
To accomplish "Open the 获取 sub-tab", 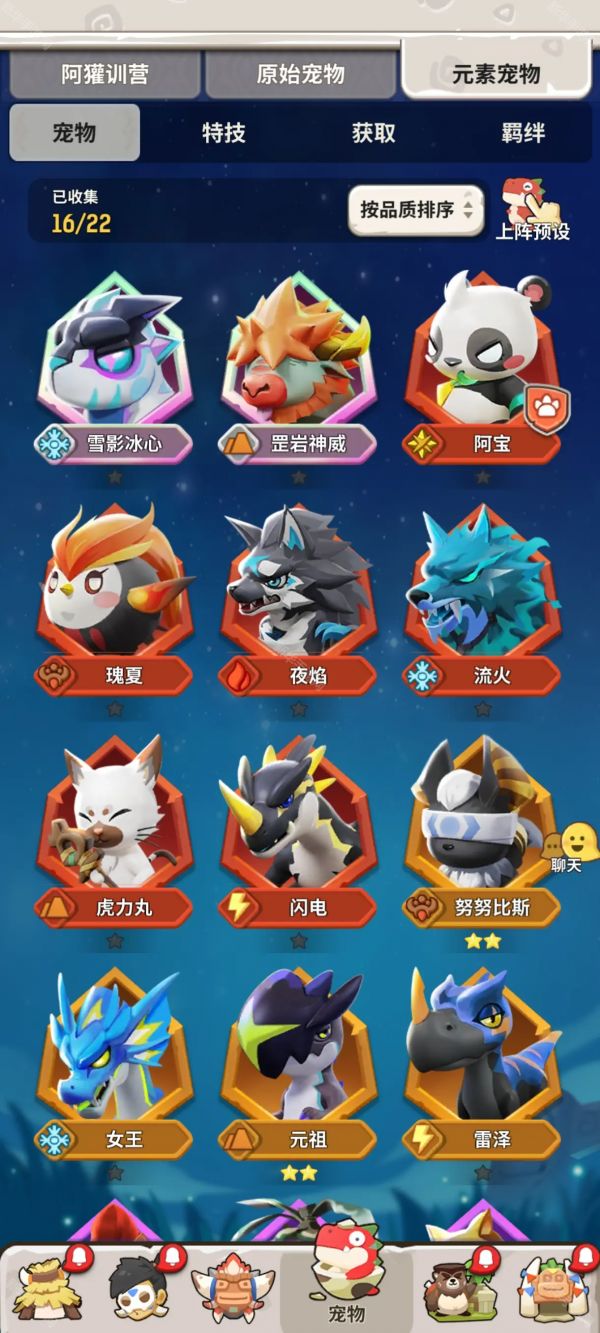I will (373, 133).
